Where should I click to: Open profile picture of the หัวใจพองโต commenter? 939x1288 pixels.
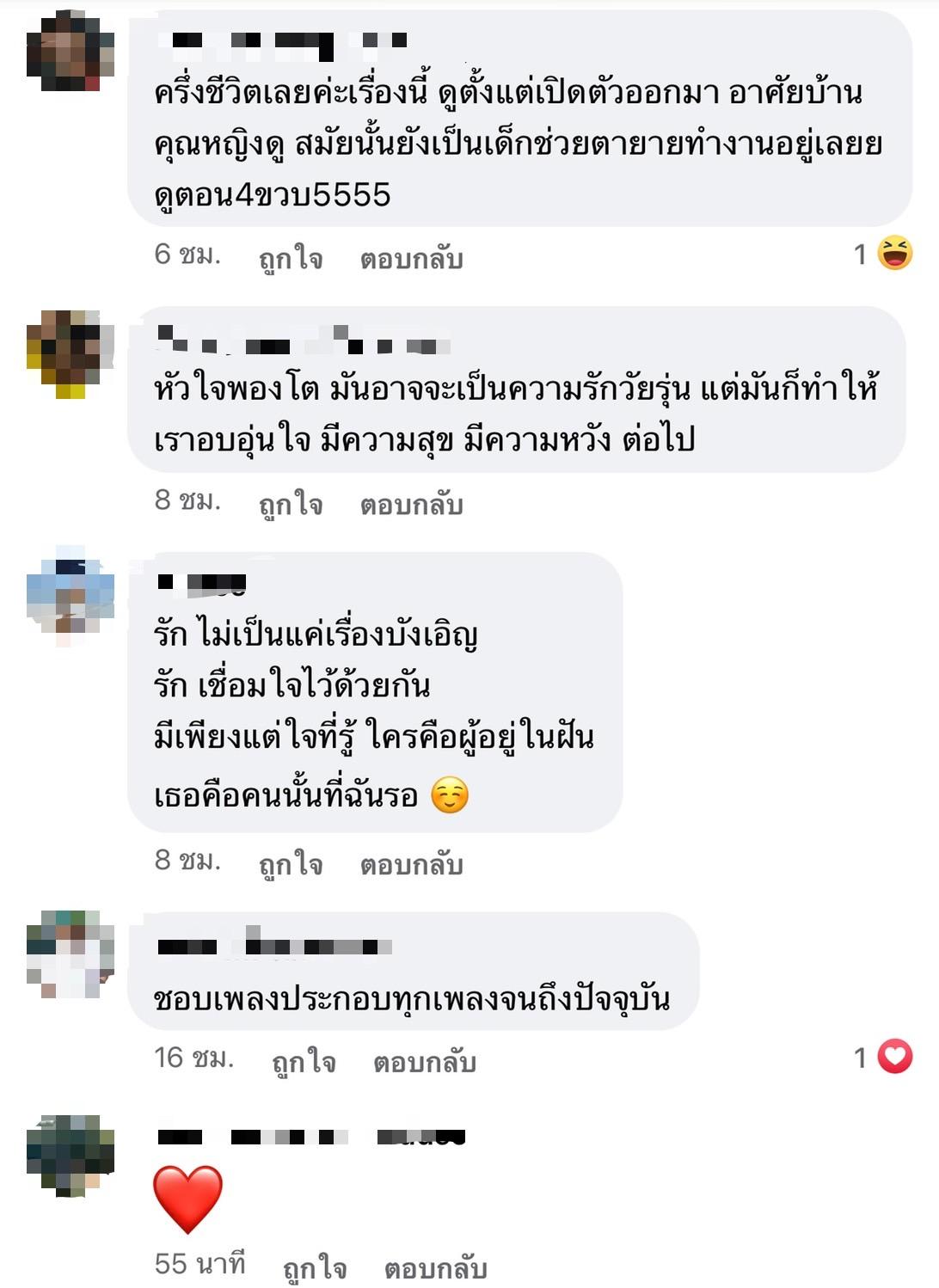point(71,354)
